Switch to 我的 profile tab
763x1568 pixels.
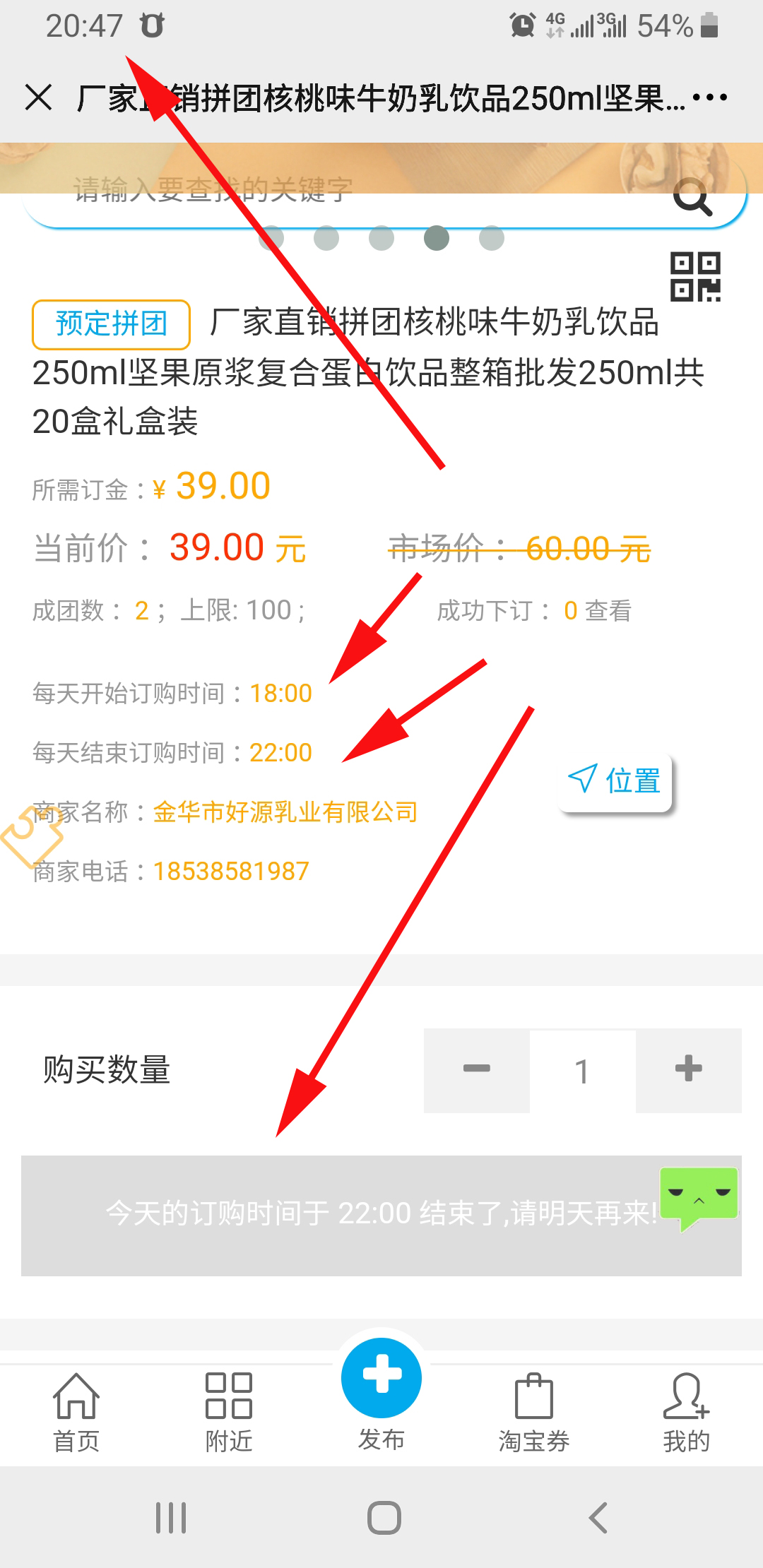click(686, 1413)
